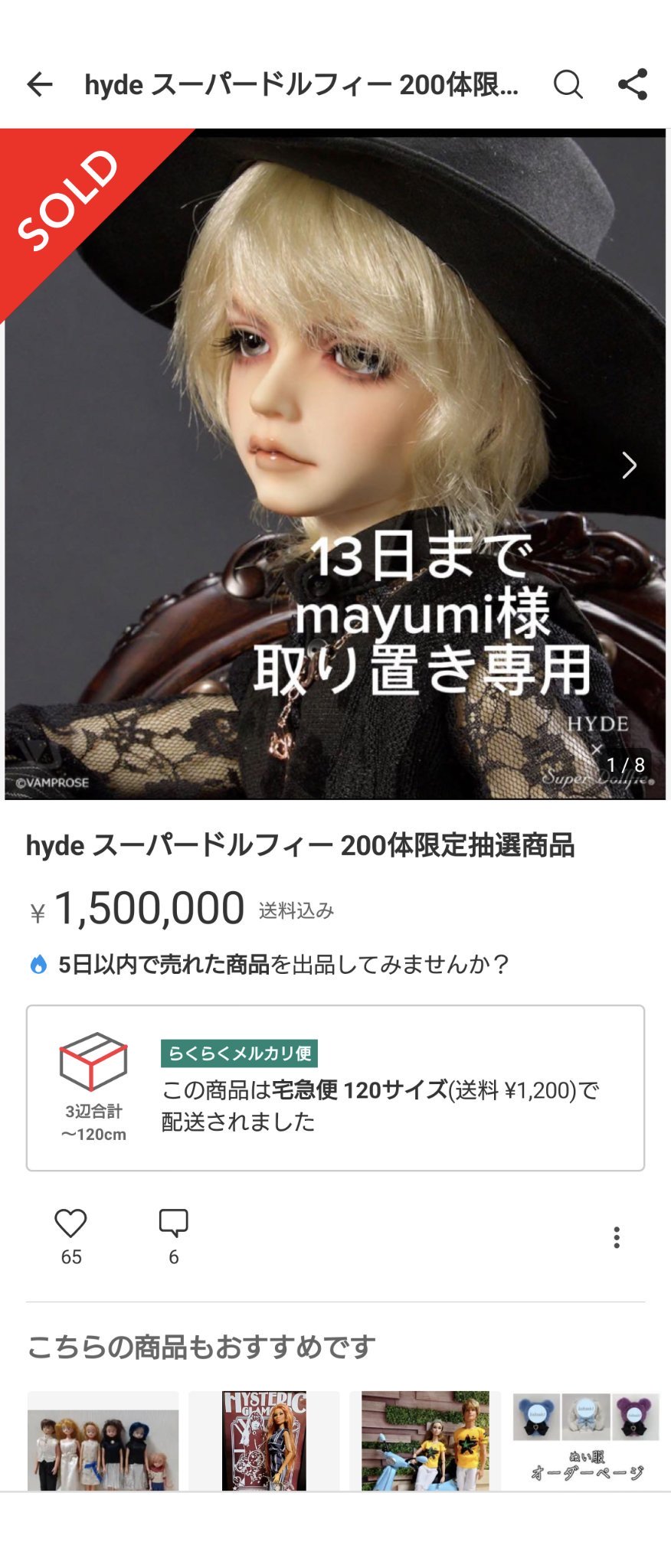The width and height of the screenshot is (671, 1568).
Task: Share this hyde doll listing
Action: (x=633, y=84)
